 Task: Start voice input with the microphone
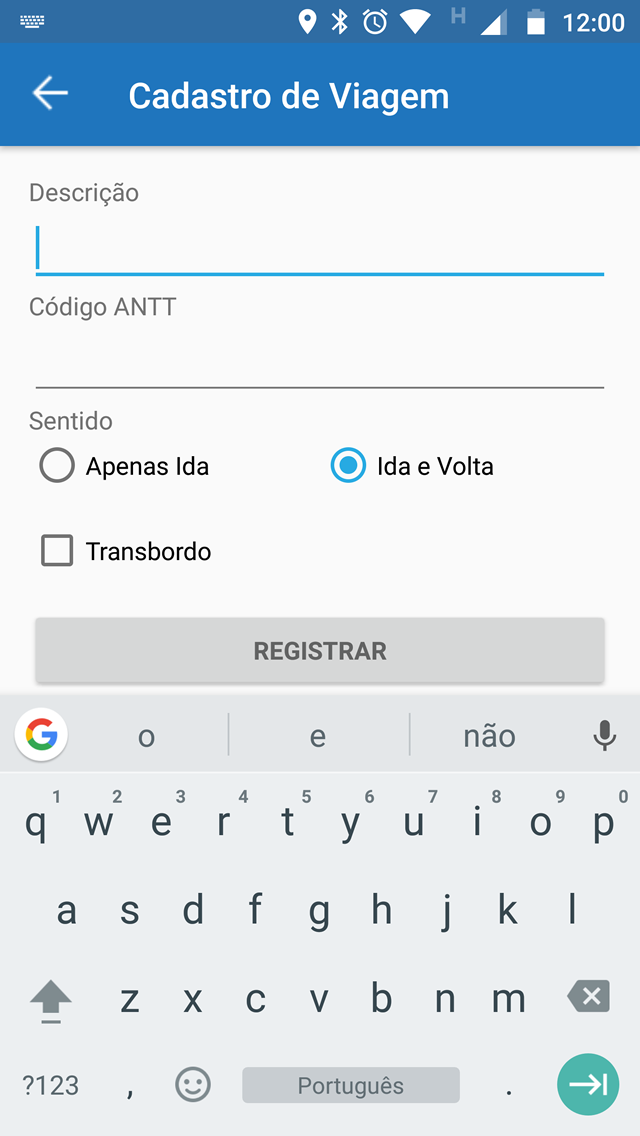pyautogui.click(x=604, y=735)
